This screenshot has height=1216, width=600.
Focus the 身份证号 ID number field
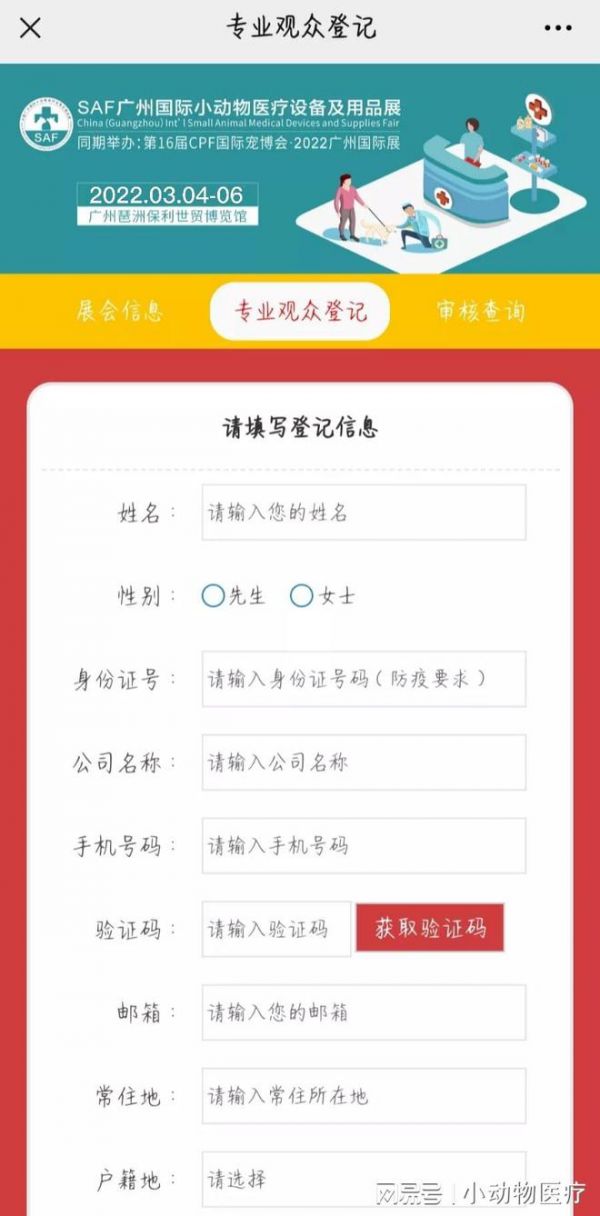[x=363, y=679]
